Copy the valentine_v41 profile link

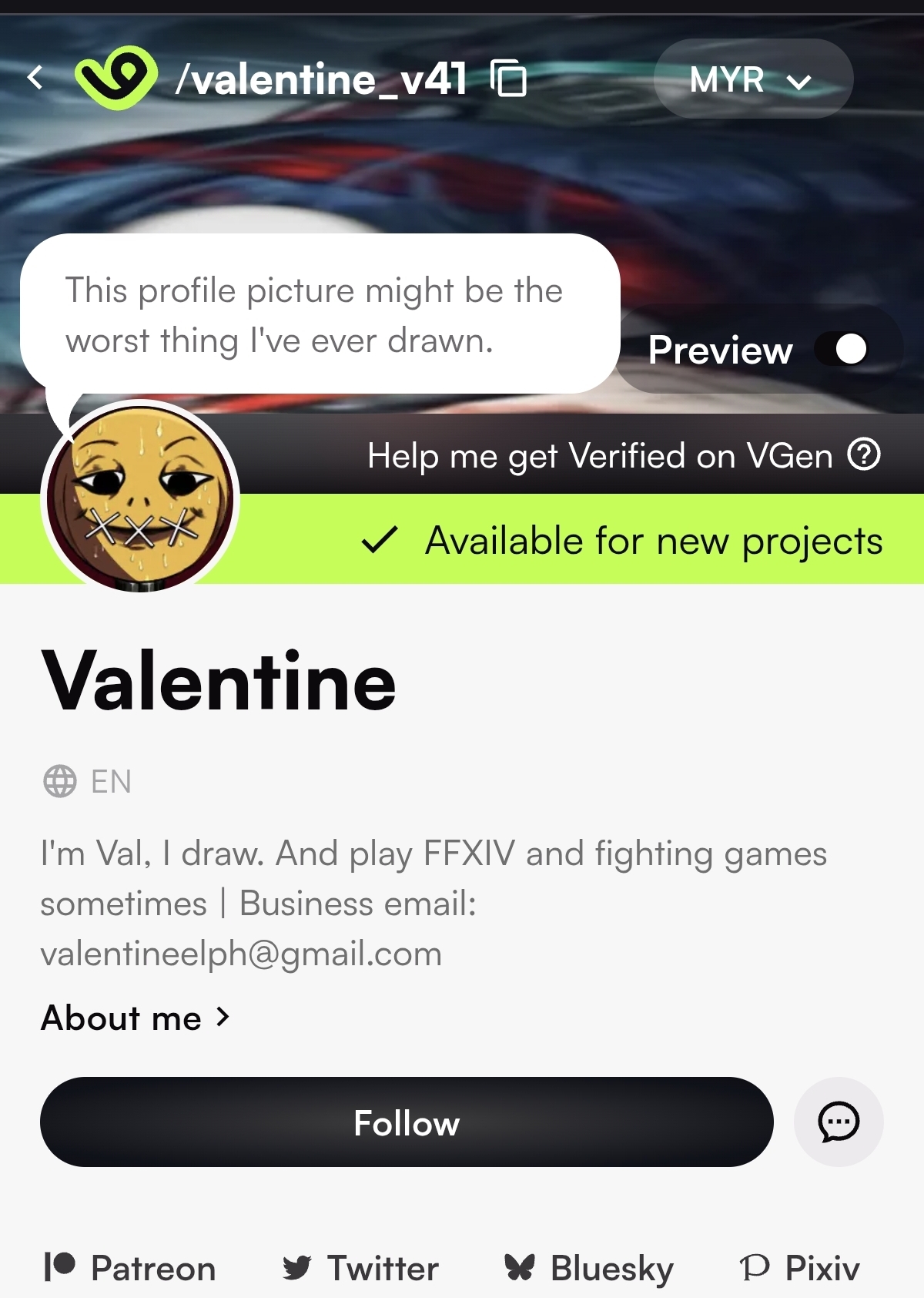(509, 79)
